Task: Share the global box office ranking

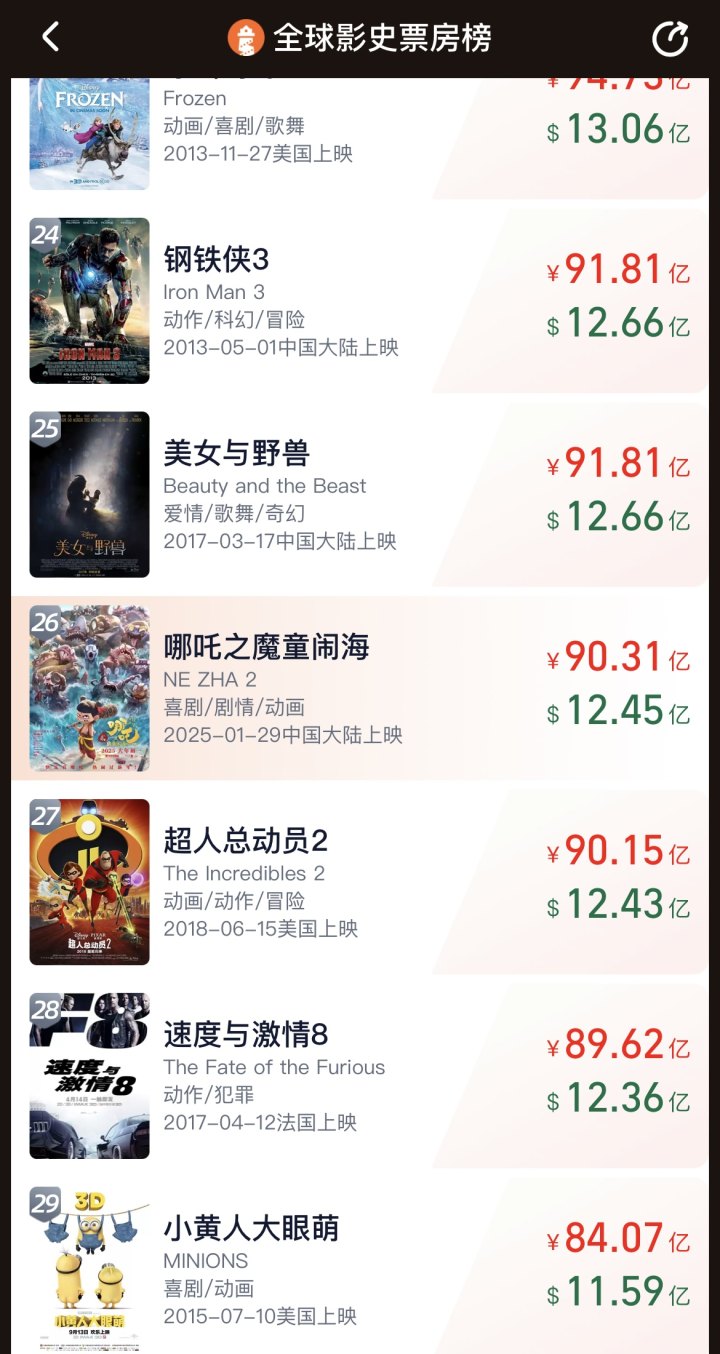Action: tap(669, 39)
